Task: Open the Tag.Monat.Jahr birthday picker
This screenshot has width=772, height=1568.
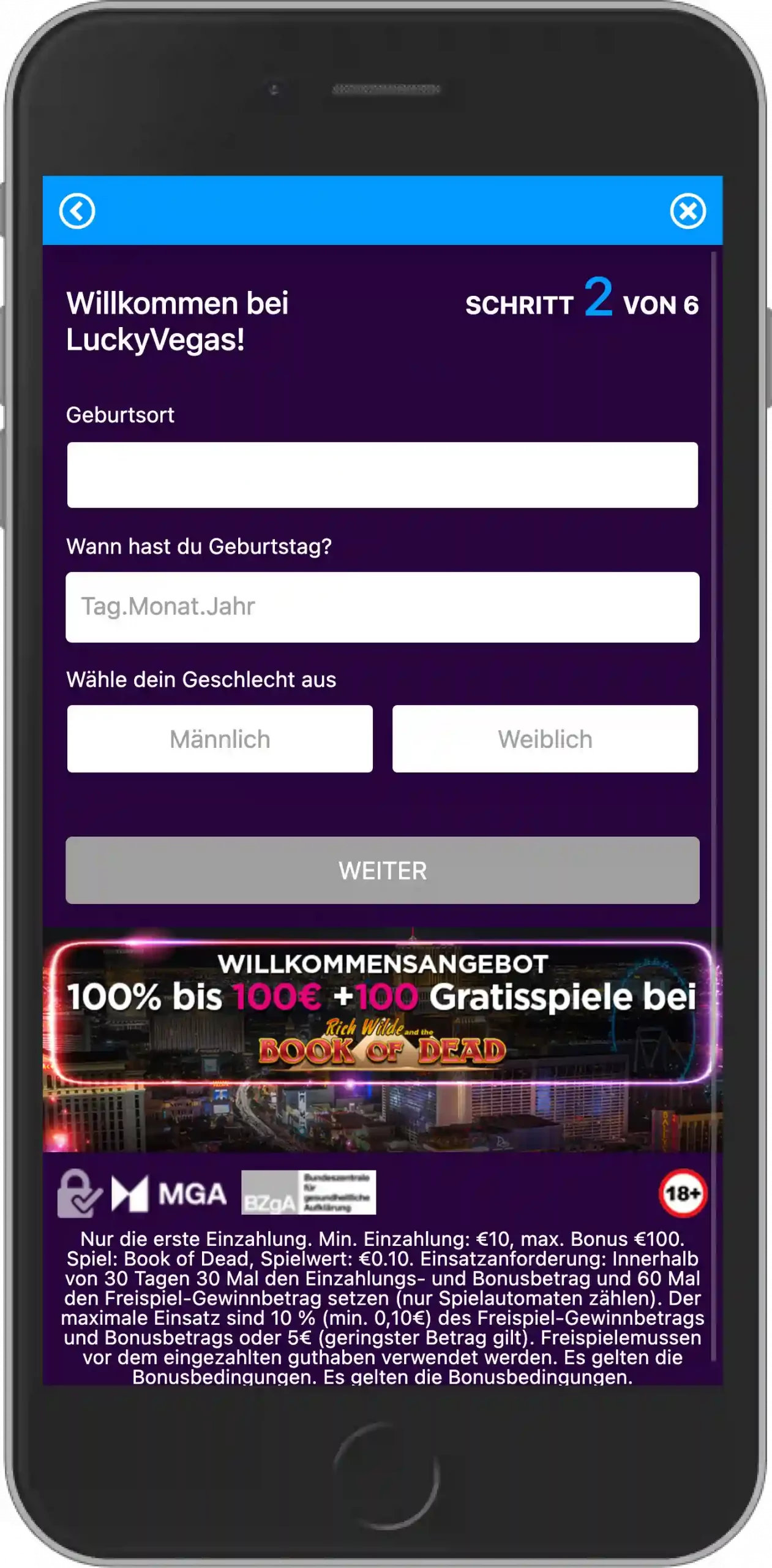Action: [382, 606]
